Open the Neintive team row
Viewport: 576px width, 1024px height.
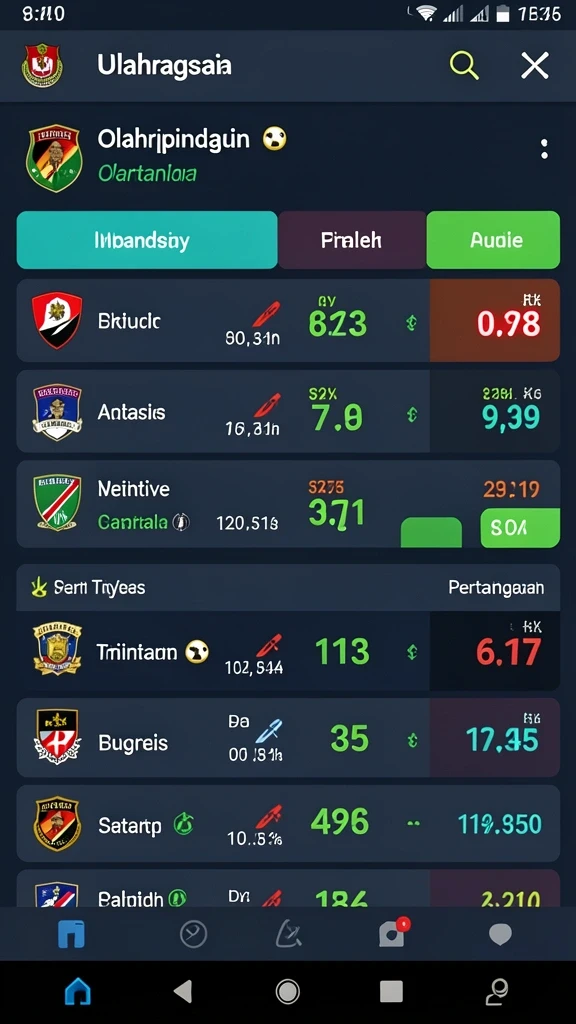288,504
